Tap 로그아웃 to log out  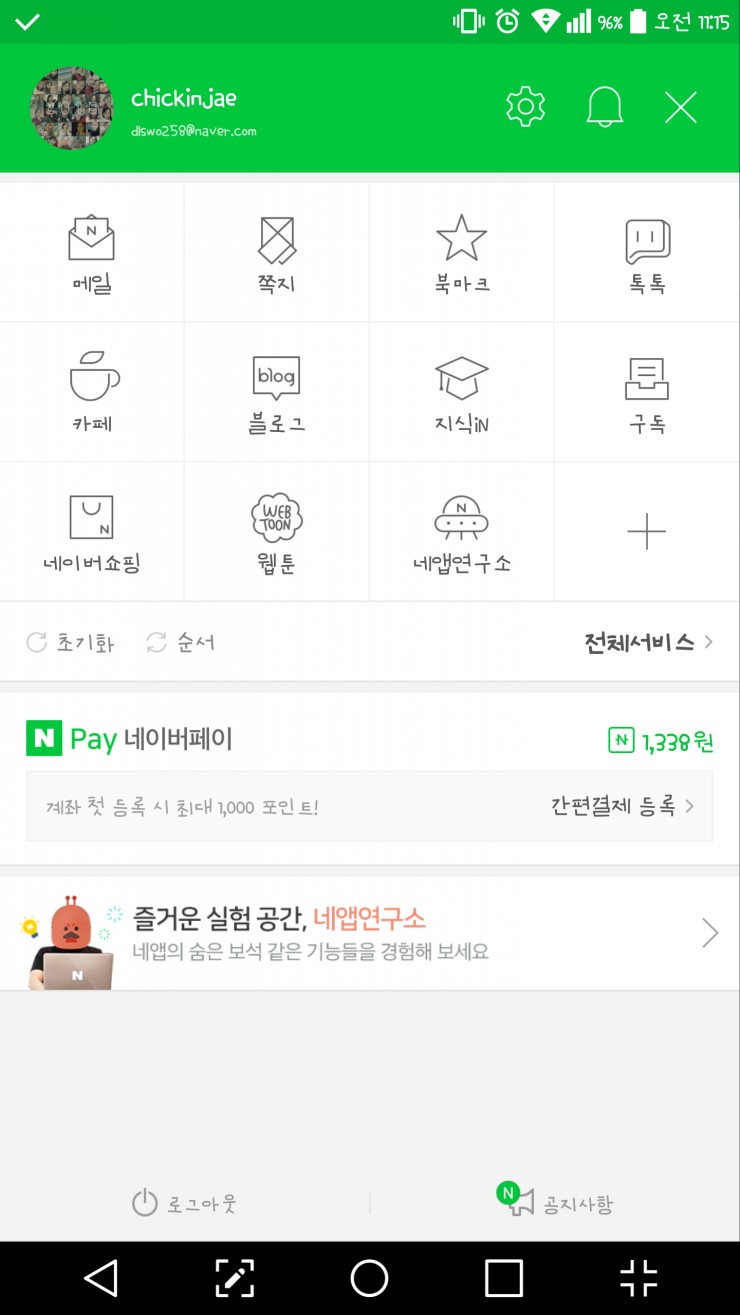185,1203
